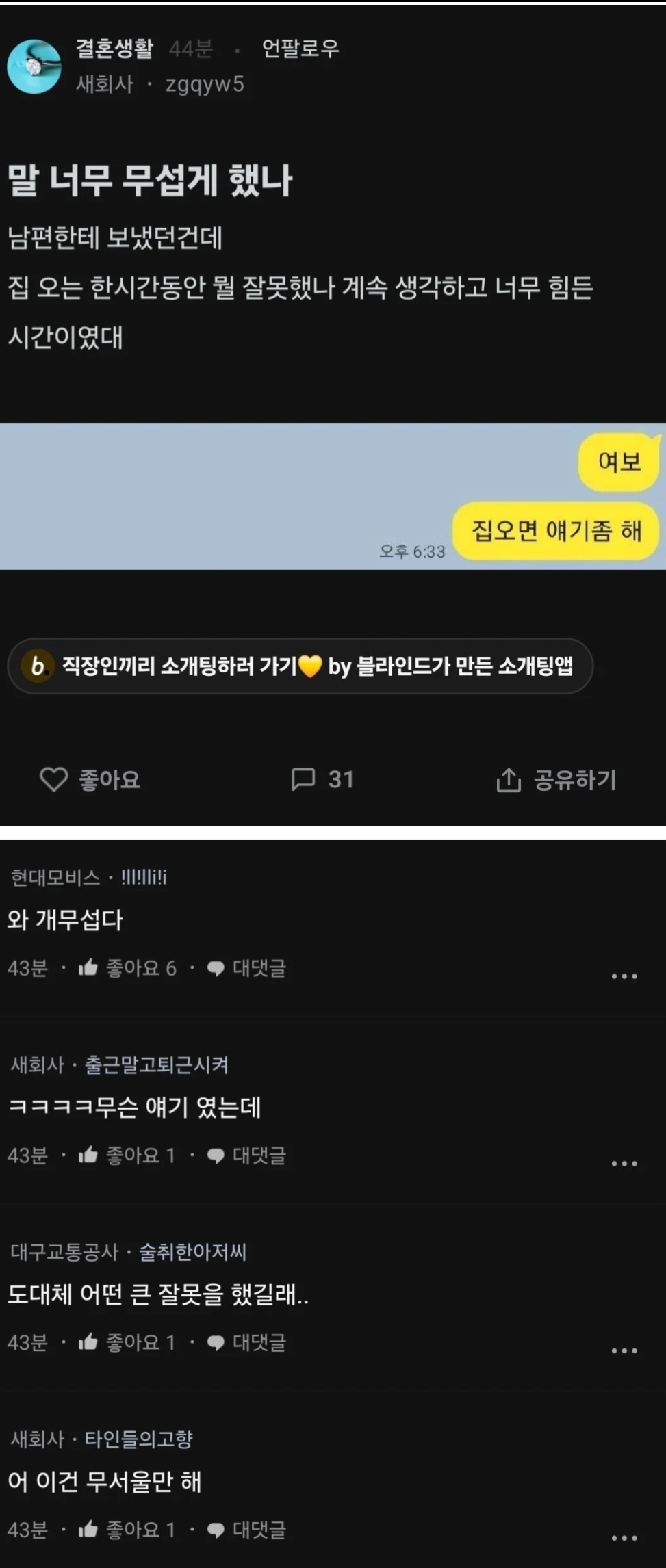
Task: Reply to the 출근말고퇴근시켜 comment
Action: (246, 1155)
